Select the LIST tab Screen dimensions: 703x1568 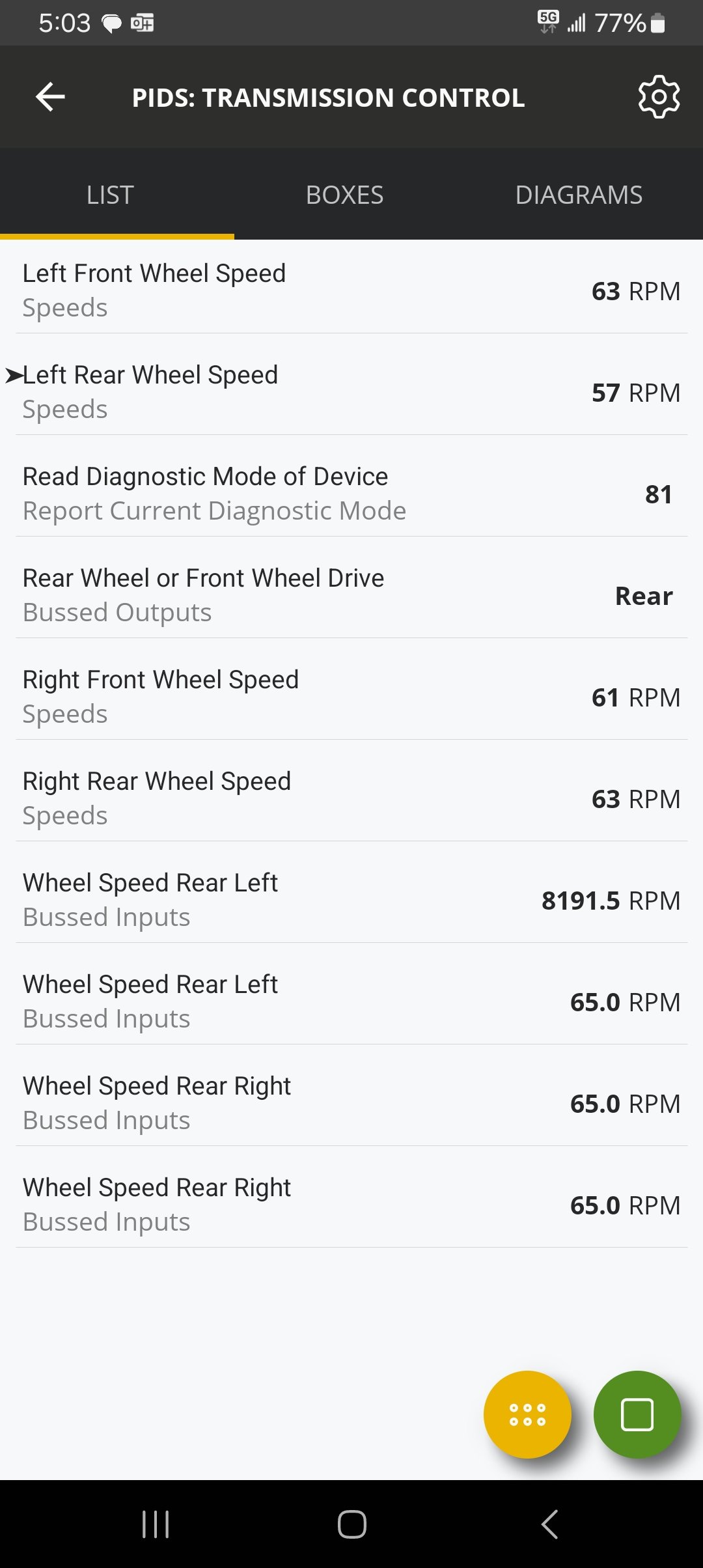pyautogui.click(x=110, y=195)
